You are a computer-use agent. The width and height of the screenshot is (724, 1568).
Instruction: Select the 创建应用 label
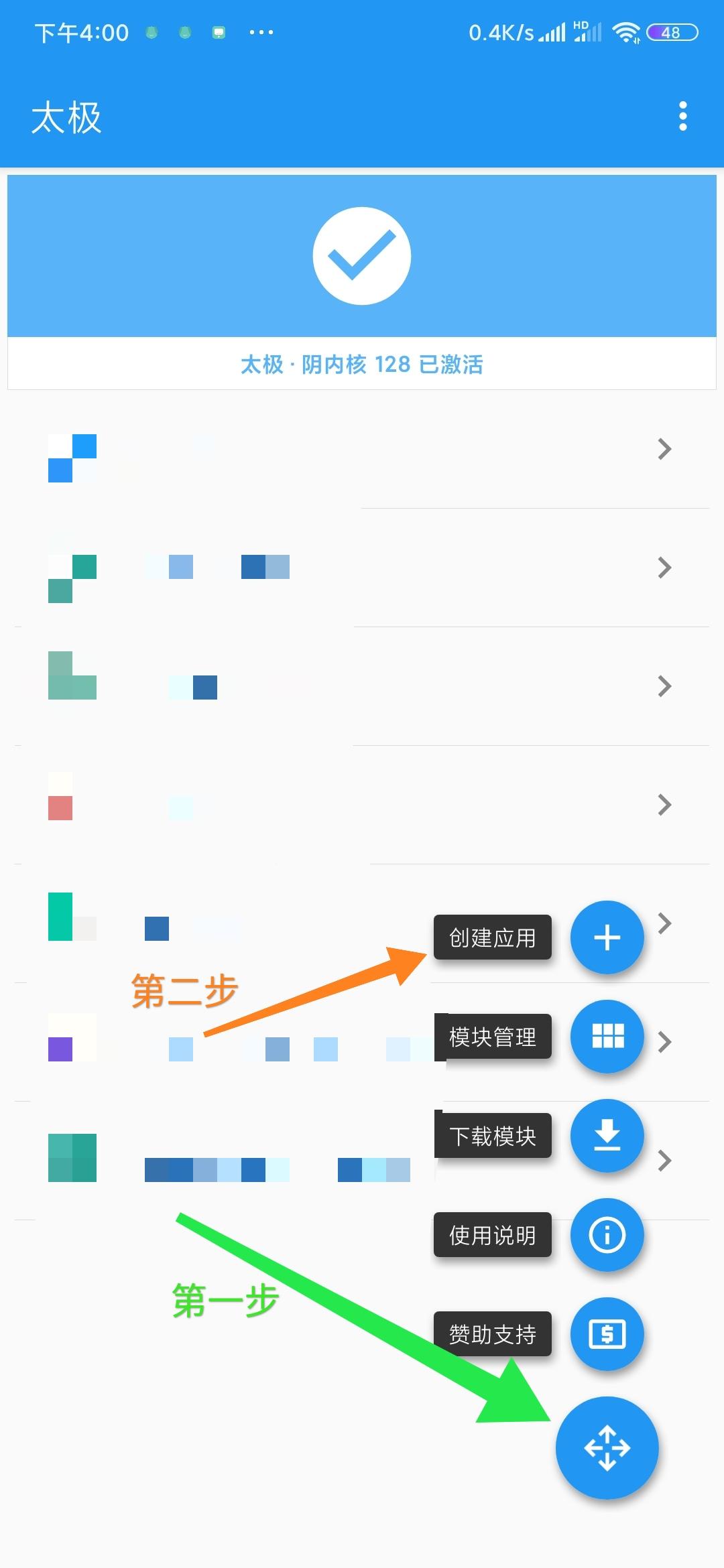pos(493,937)
